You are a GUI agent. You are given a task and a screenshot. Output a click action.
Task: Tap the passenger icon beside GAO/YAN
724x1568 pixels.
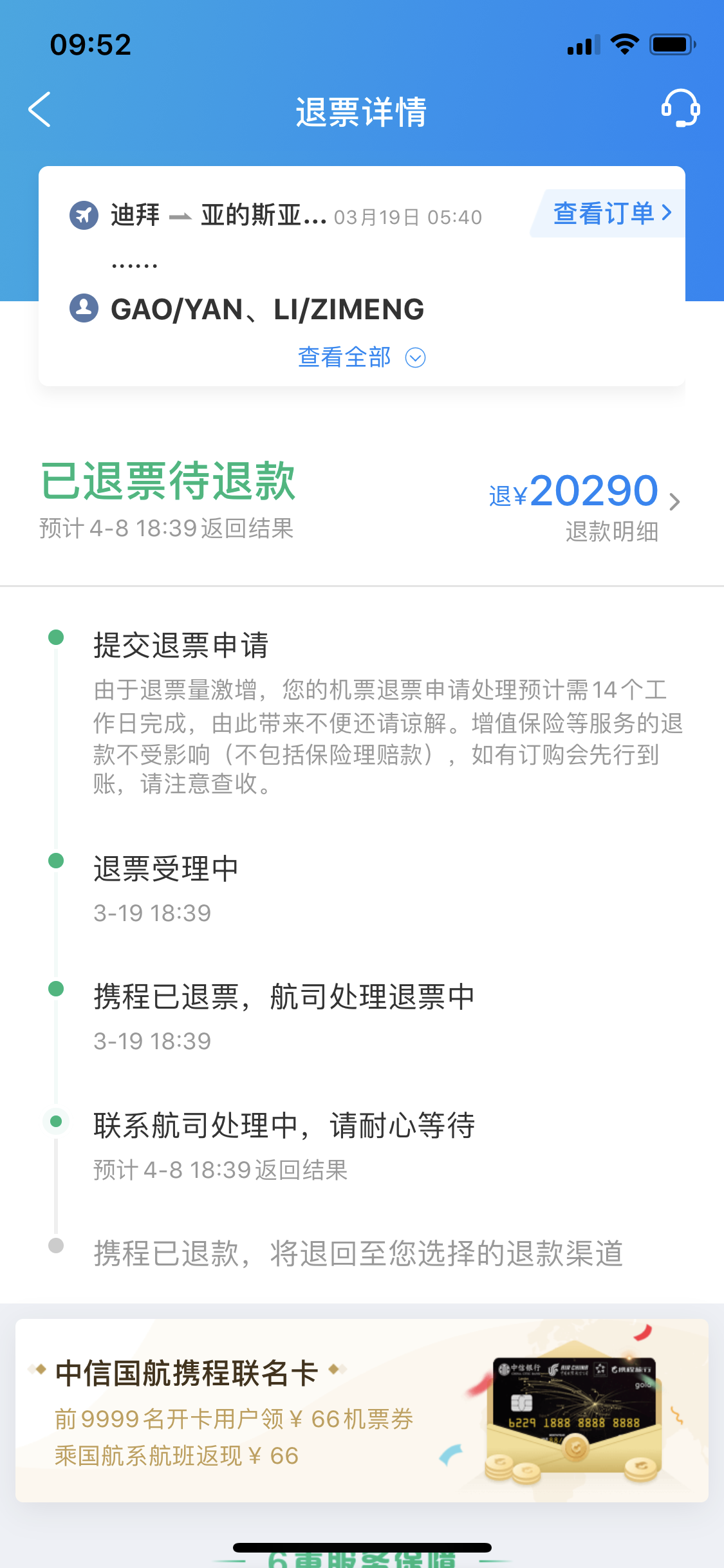coord(83,308)
